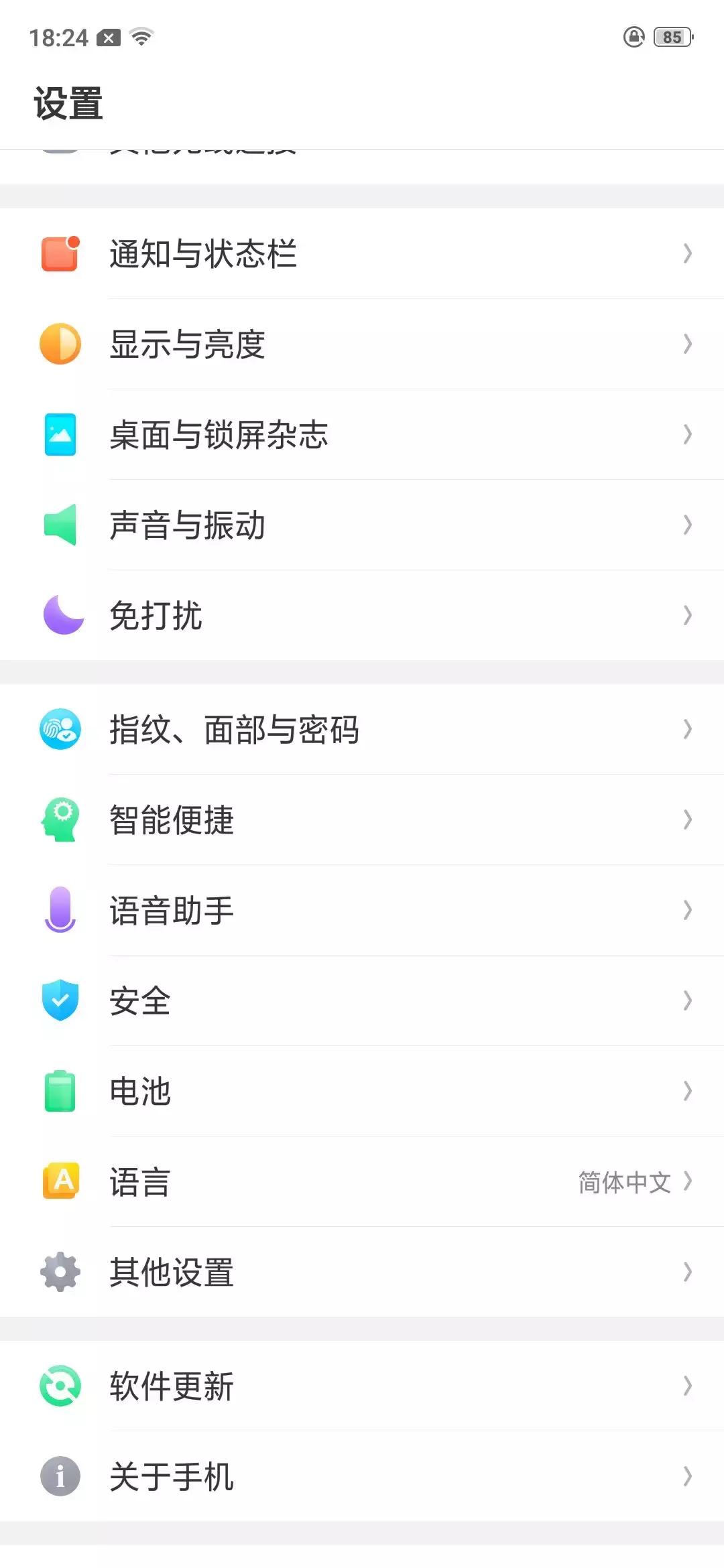Open the 桌面与锁屏杂志 wallpaper icon
Screen dimensions: 724x1568
60,435
